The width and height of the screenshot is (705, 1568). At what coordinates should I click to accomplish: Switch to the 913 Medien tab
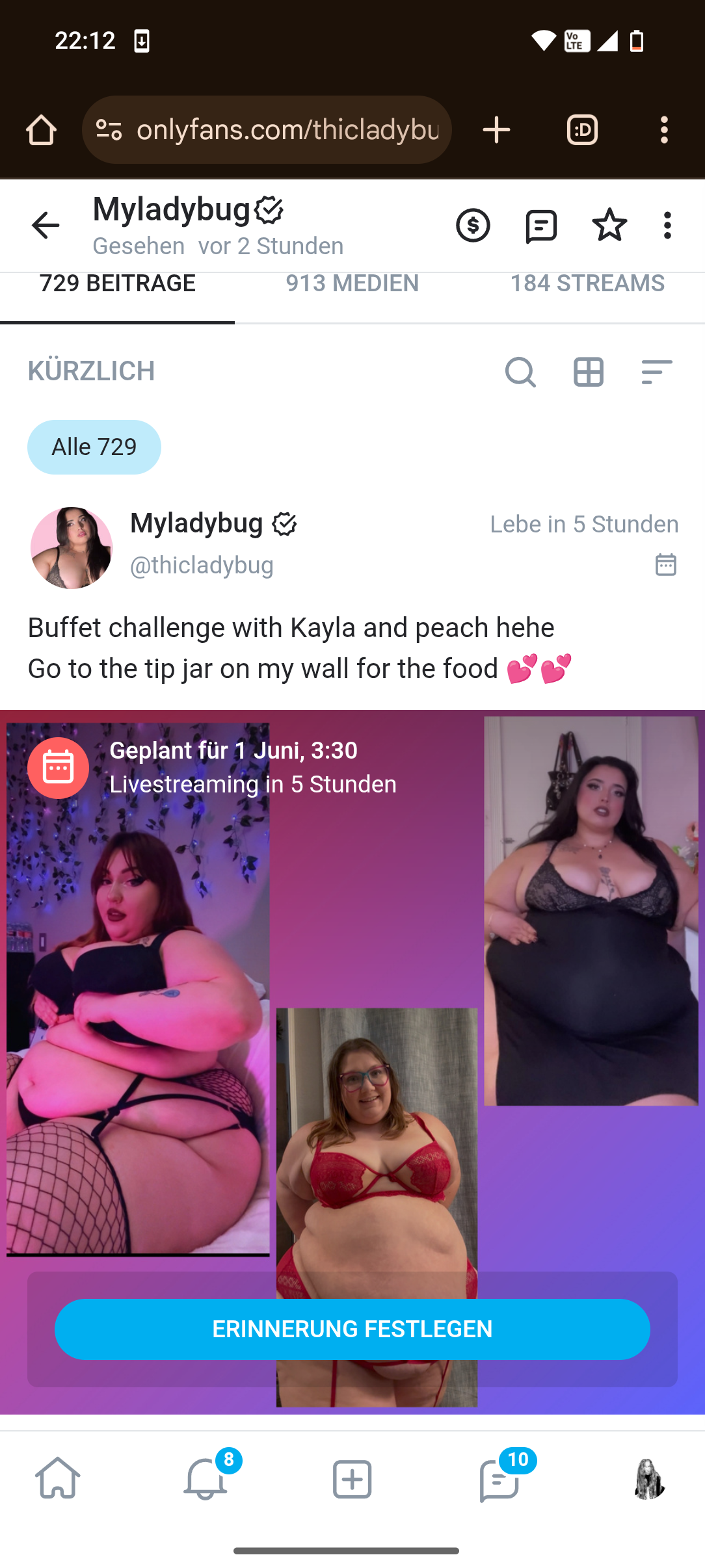(x=352, y=284)
